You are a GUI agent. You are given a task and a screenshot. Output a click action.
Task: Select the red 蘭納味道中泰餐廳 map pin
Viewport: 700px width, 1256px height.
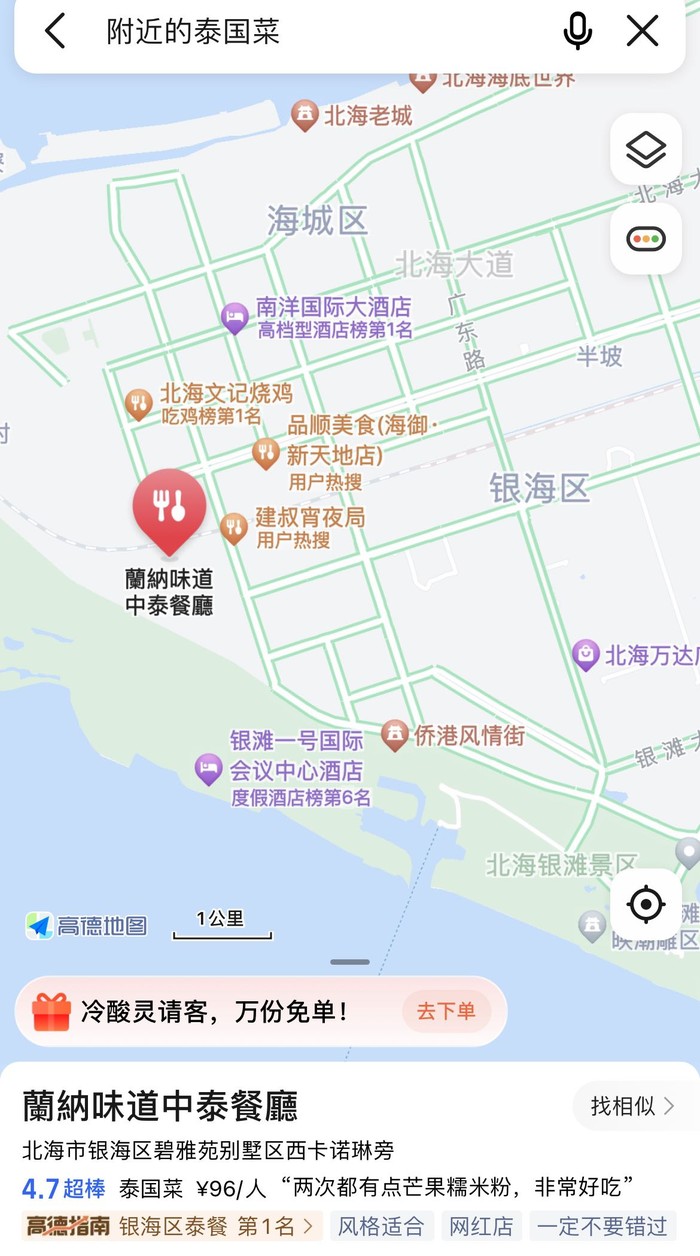169,509
